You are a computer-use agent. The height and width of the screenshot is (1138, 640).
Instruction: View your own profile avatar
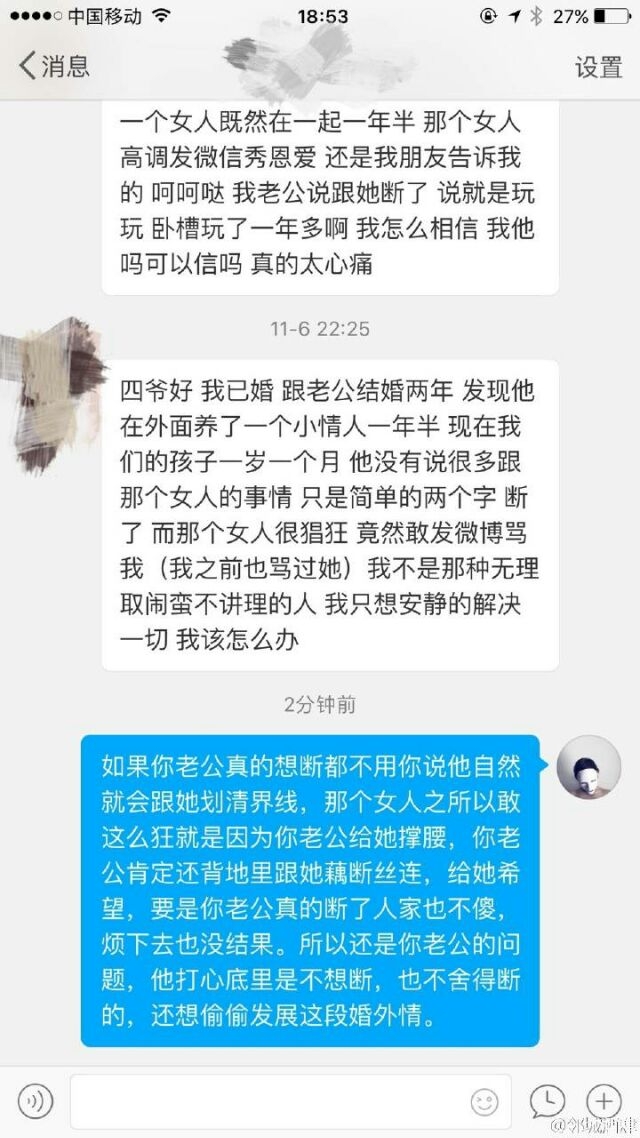click(588, 767)
